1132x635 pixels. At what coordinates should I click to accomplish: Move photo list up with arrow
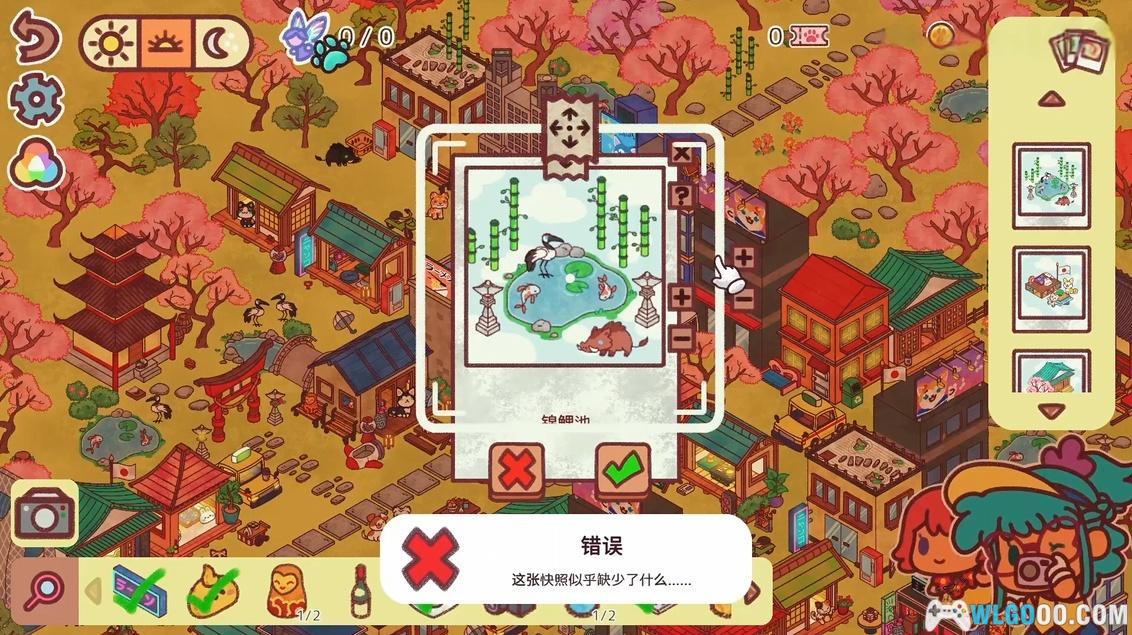1050,99
